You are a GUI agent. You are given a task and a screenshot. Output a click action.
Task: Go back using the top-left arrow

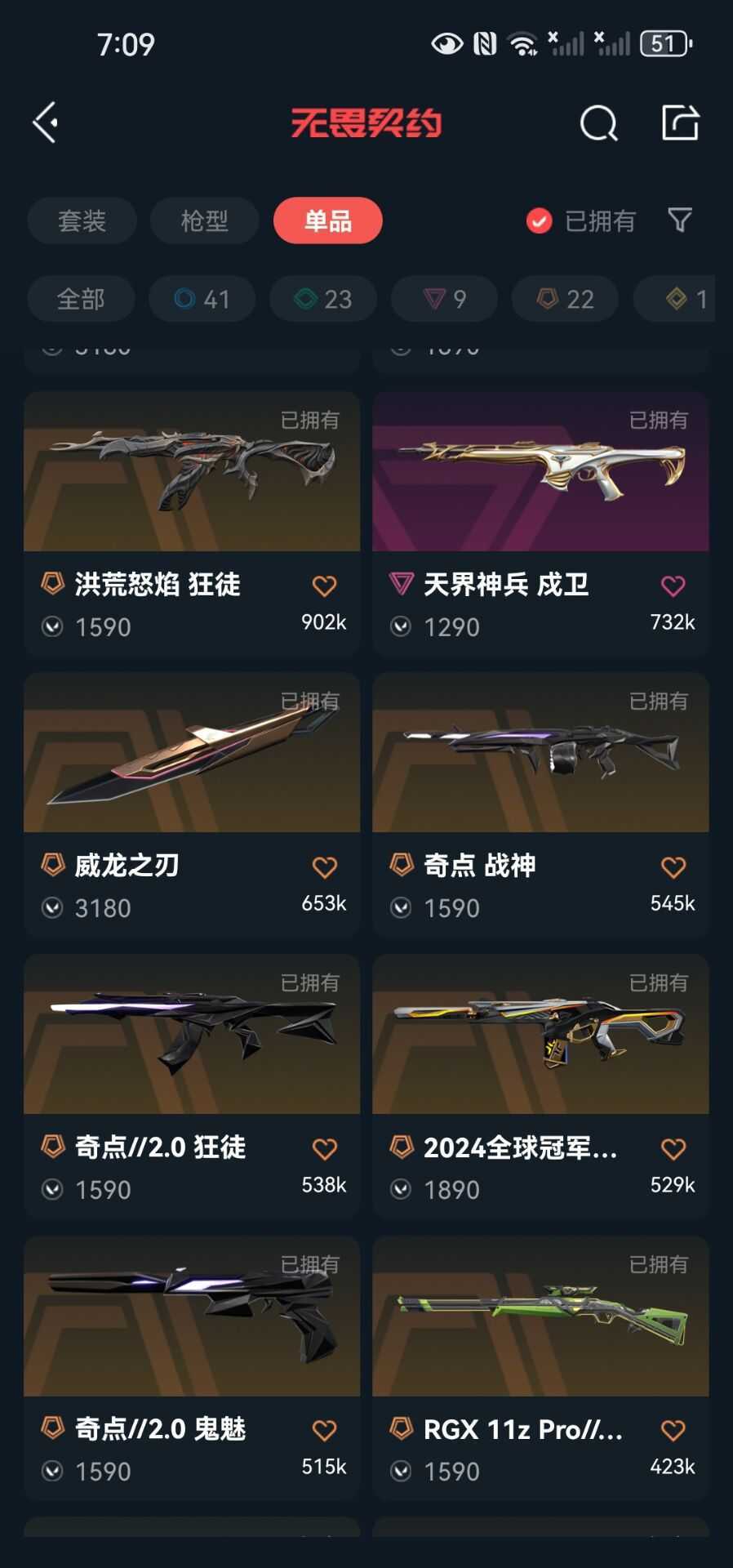pos(46,122)
